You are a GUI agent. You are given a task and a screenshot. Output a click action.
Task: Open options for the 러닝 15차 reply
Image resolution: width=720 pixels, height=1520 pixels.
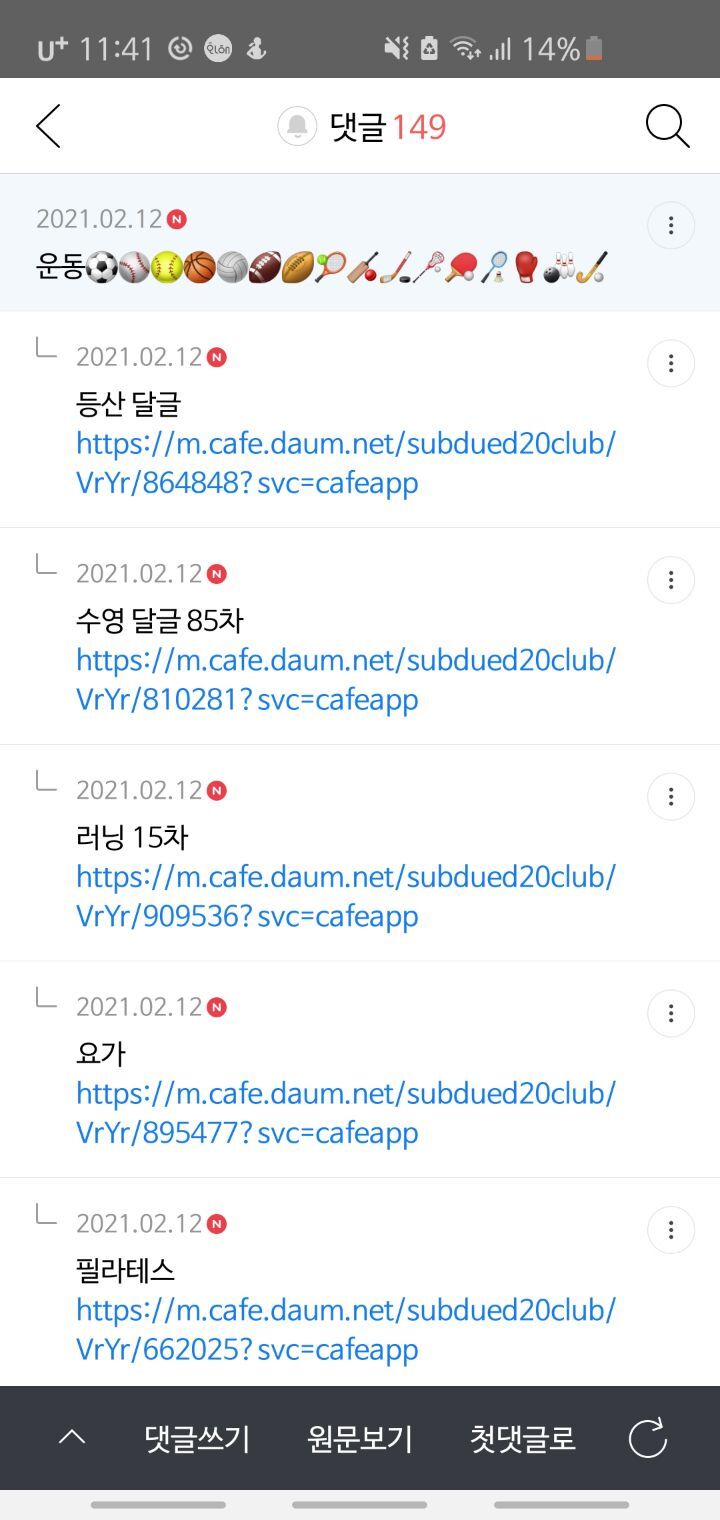click(x=671, y=797)
